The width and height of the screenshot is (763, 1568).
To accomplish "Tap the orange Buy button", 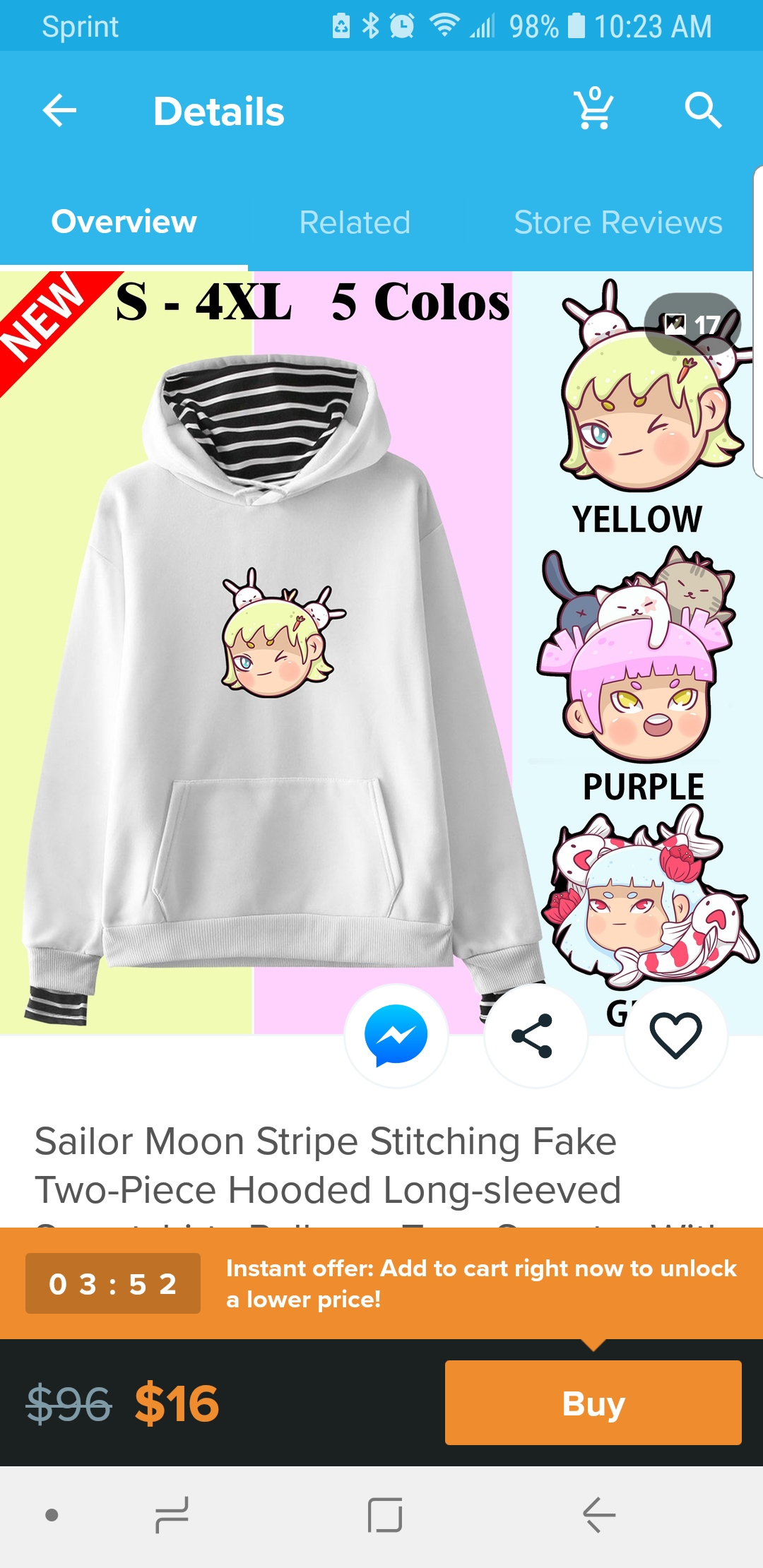I will (593, 1403).
